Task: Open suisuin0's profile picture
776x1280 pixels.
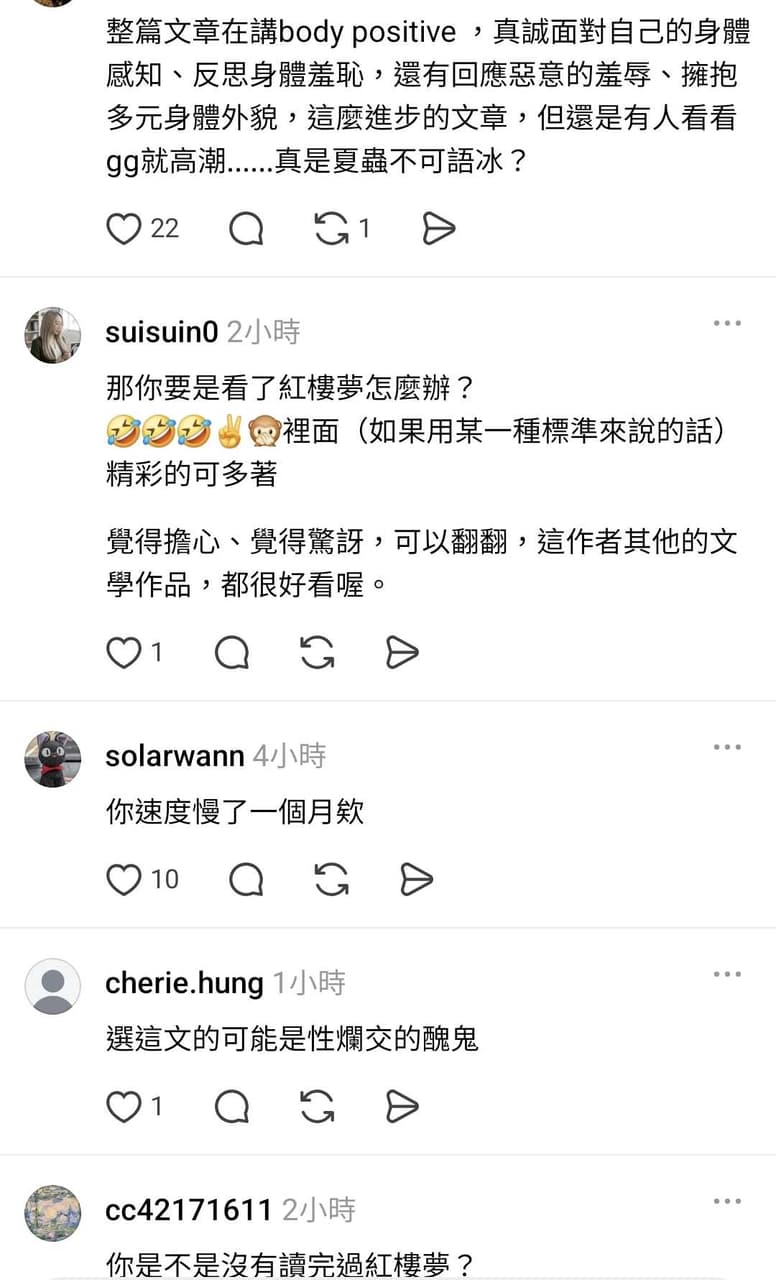Action: pyautogui.click(x=52, y=335)
